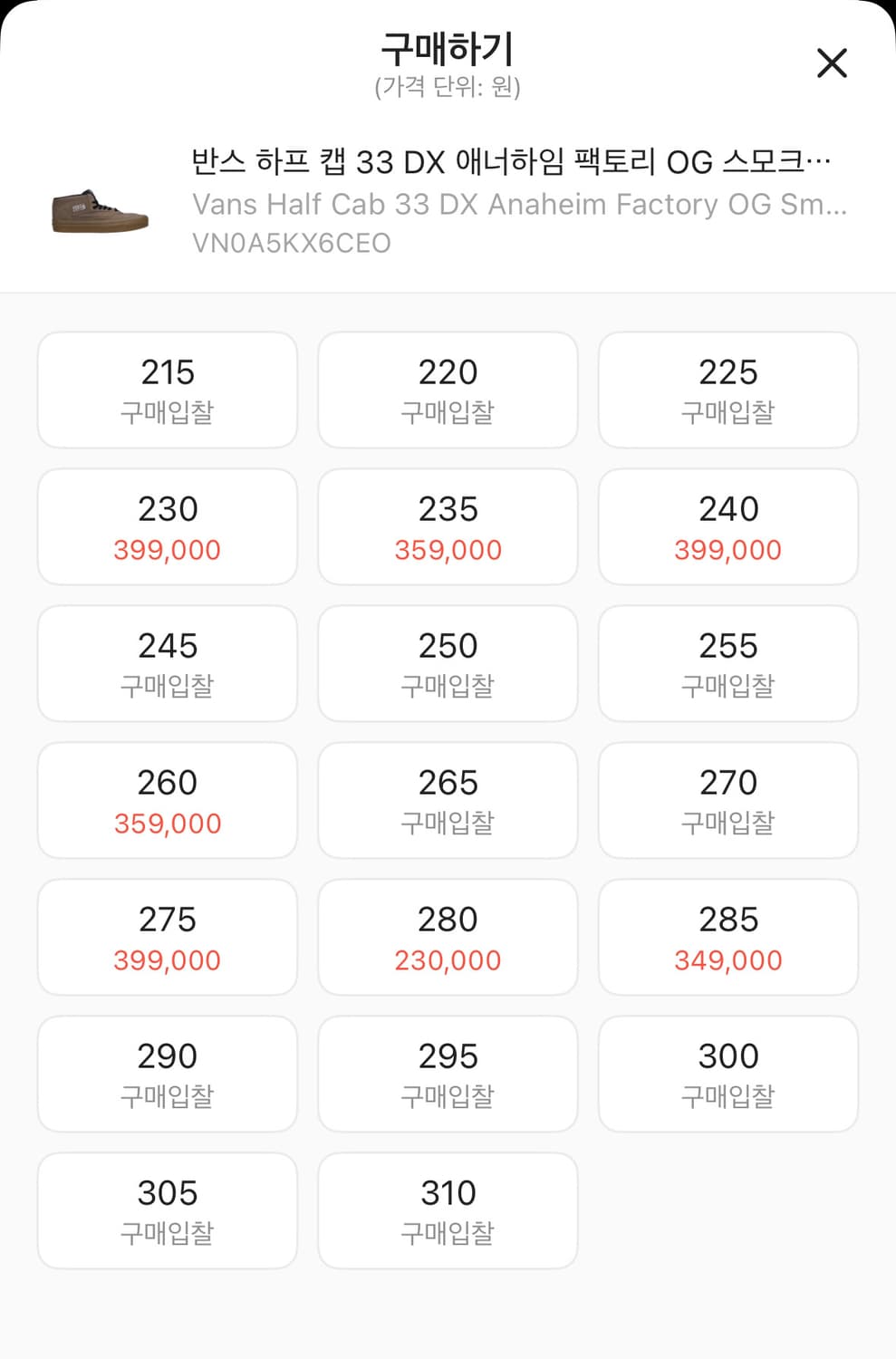
Task: Expand the truncated Korean product title
Action: pyautogui.click(x=512, y=160)
